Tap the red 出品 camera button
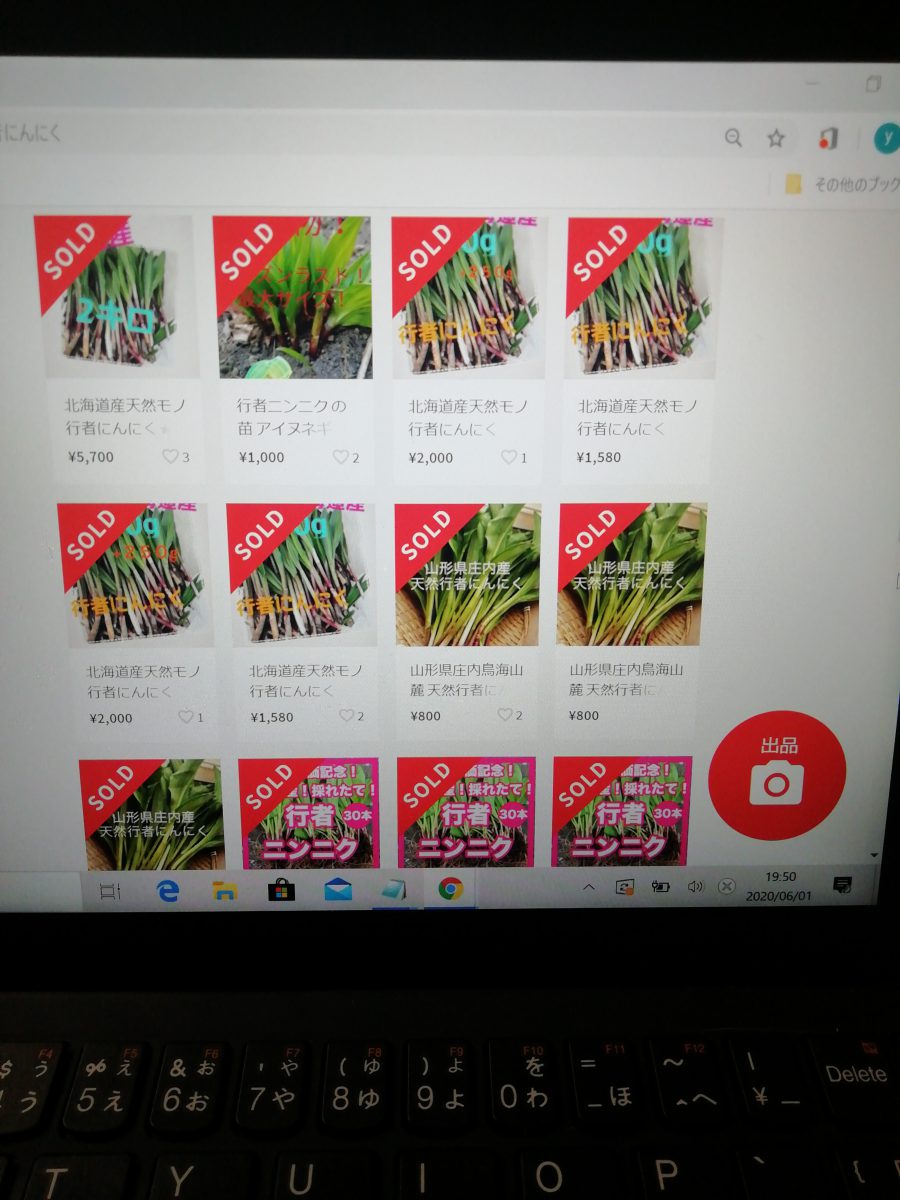Image resolution: width=900 pixels, height=1200 pixels. point(777,774)
